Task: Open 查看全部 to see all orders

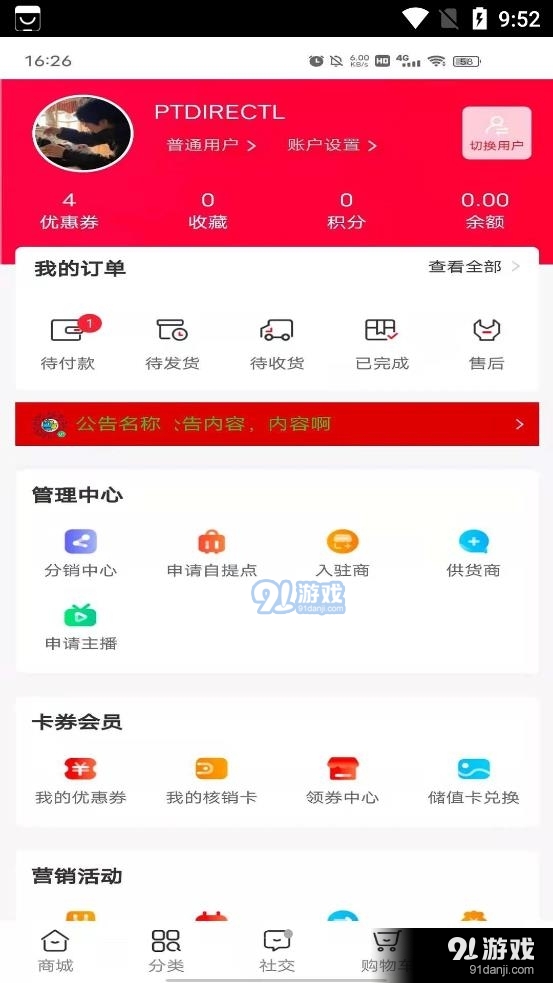Action: (x=474, y=267)
